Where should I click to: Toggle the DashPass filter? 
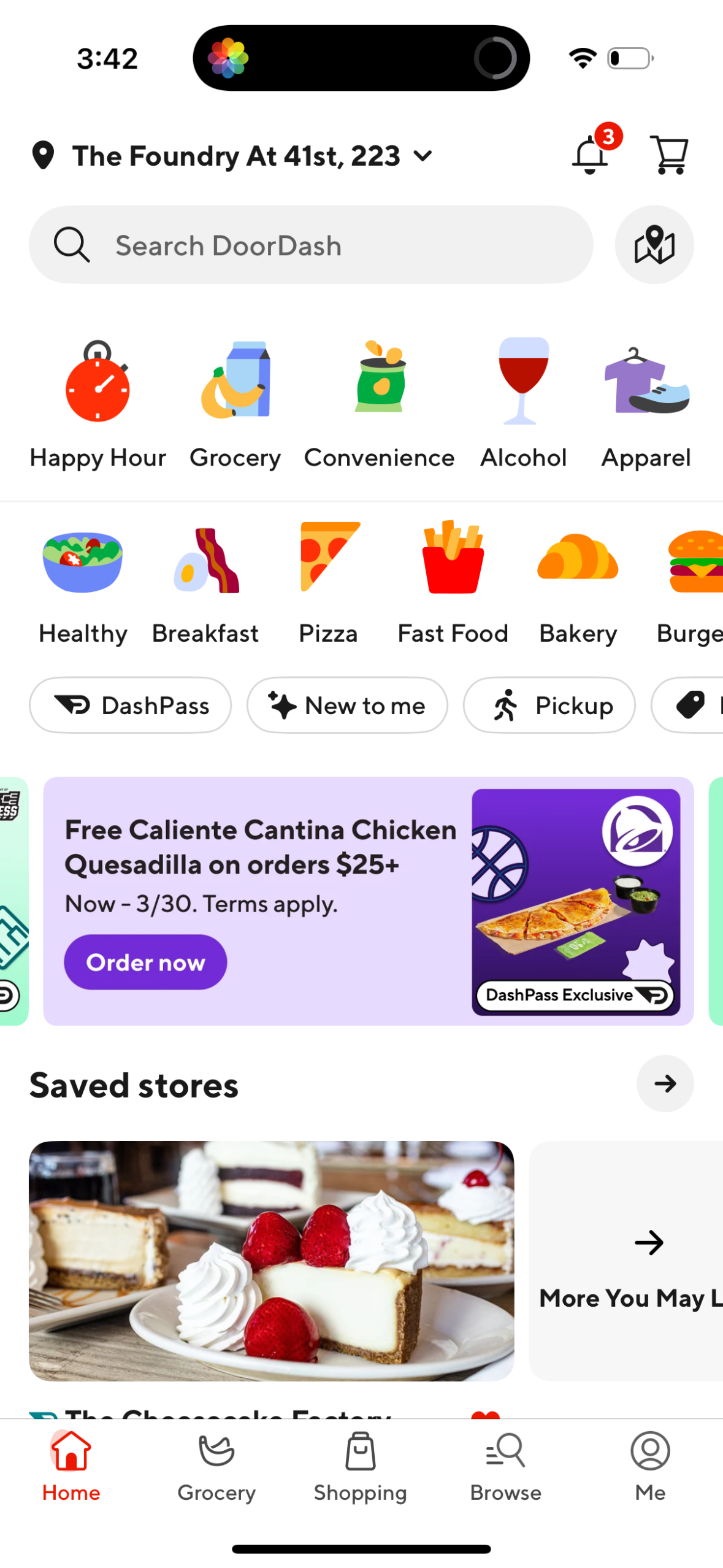130,705
